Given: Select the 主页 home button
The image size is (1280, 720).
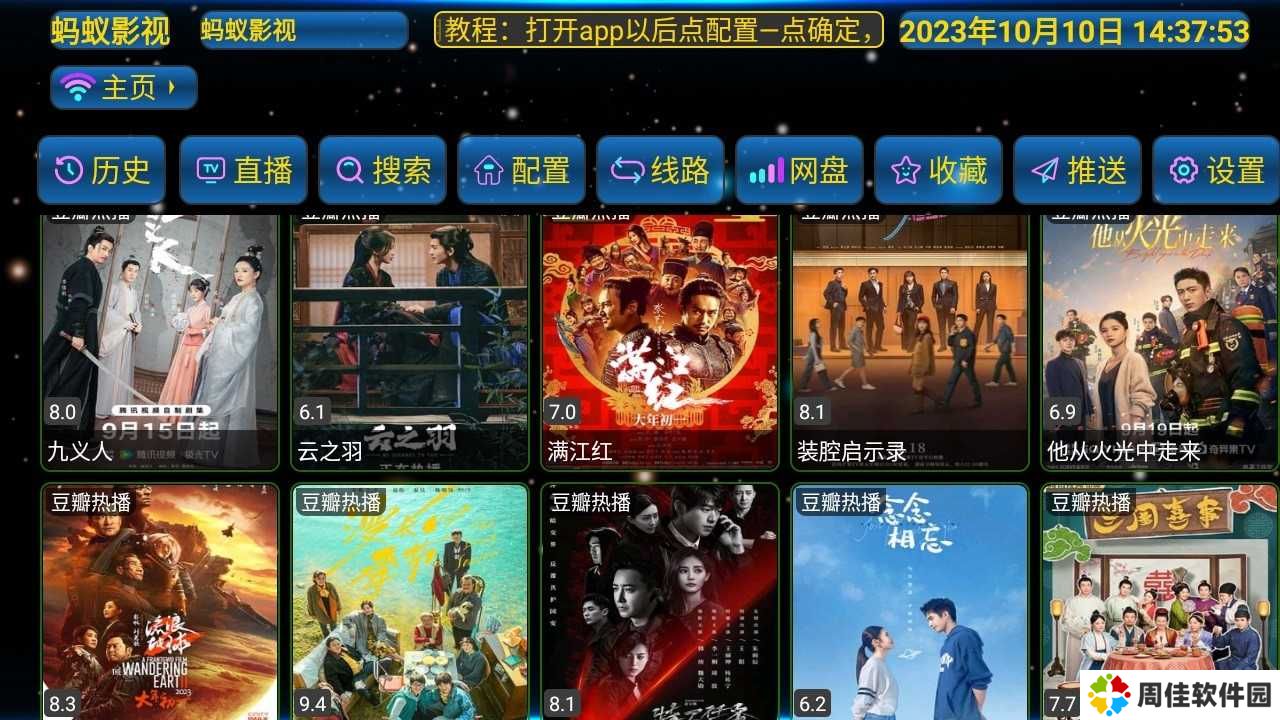Looking at the screenshot, I should (123, 88).
